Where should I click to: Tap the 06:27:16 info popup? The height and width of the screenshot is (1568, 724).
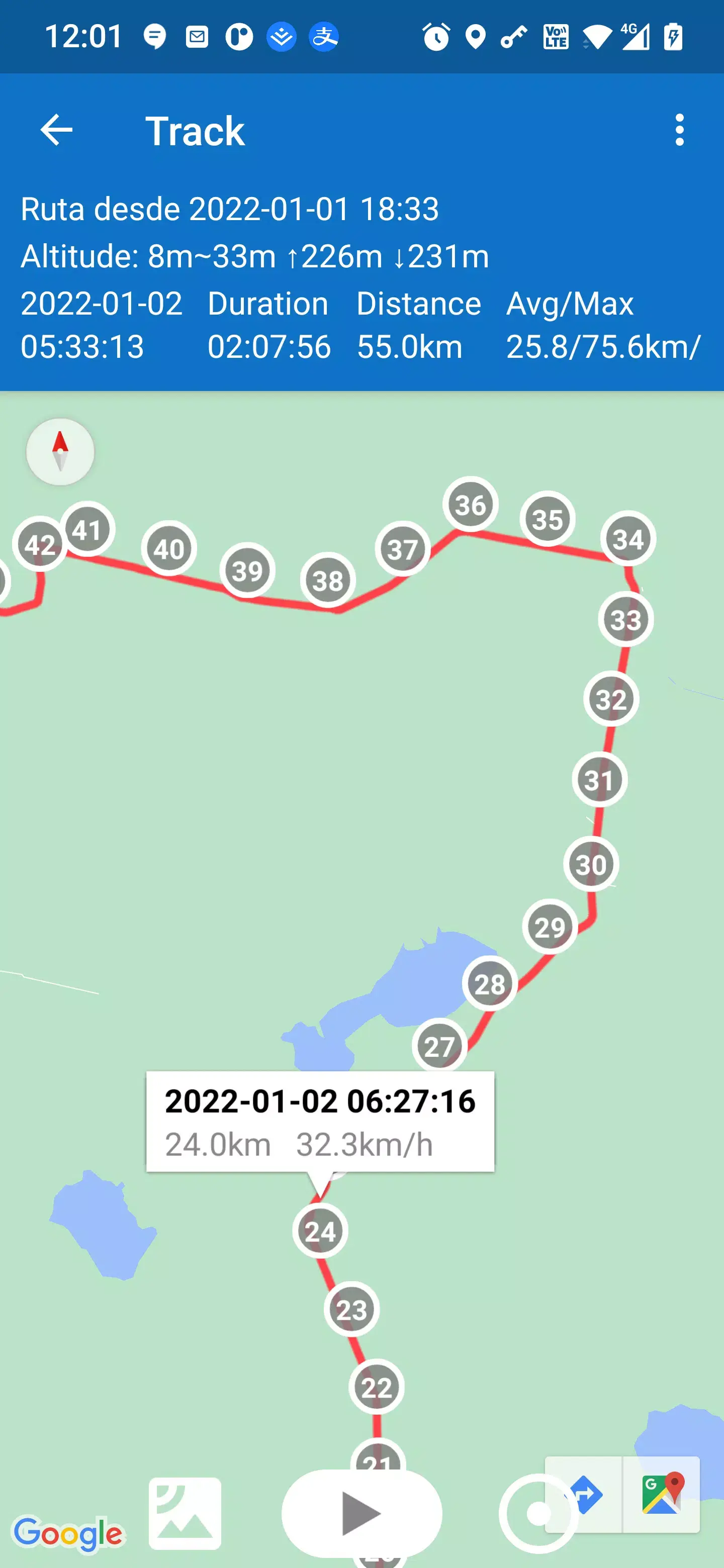point(320,1121)
